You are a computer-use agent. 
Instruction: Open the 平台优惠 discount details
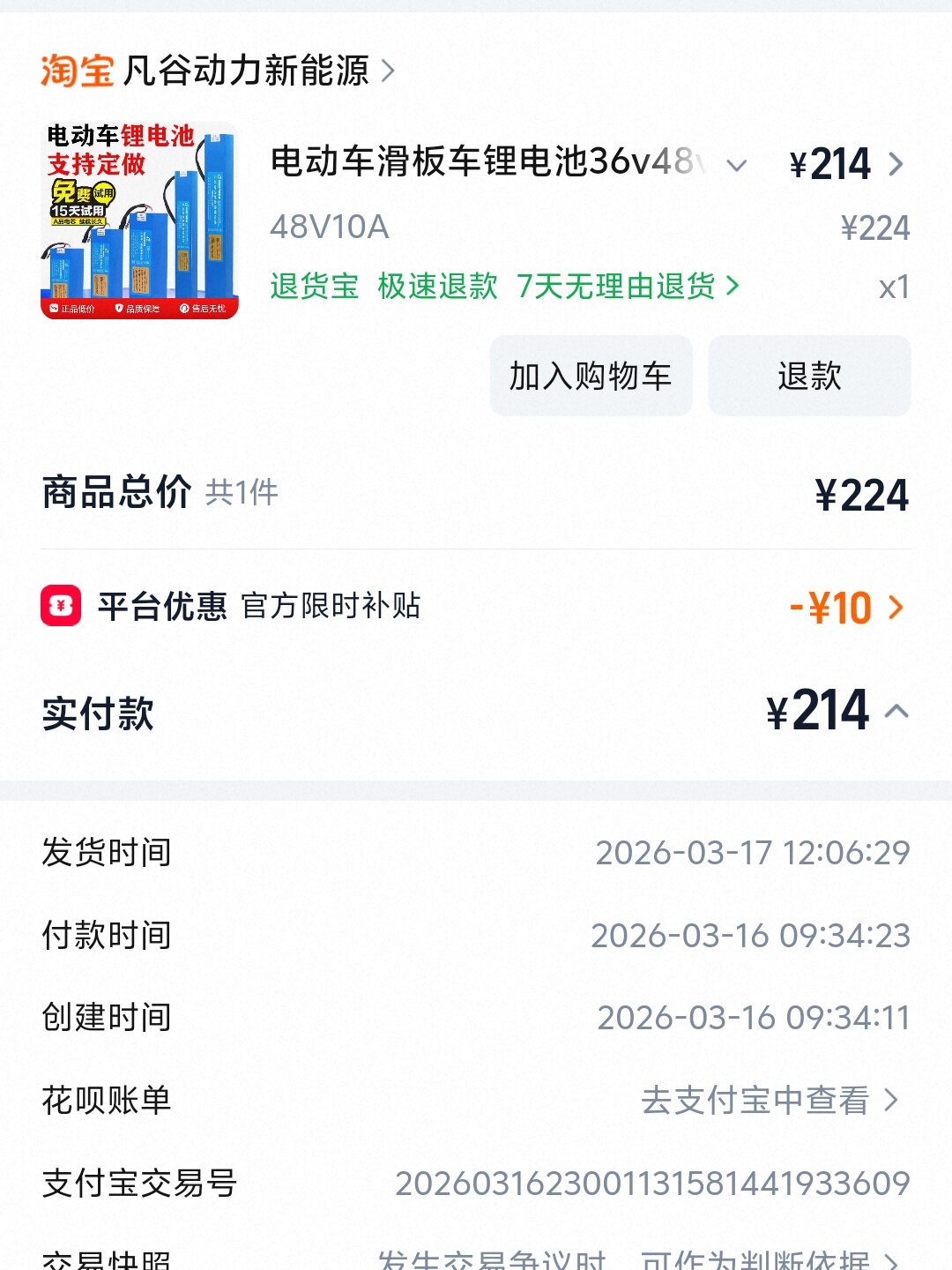pos(846,608)
